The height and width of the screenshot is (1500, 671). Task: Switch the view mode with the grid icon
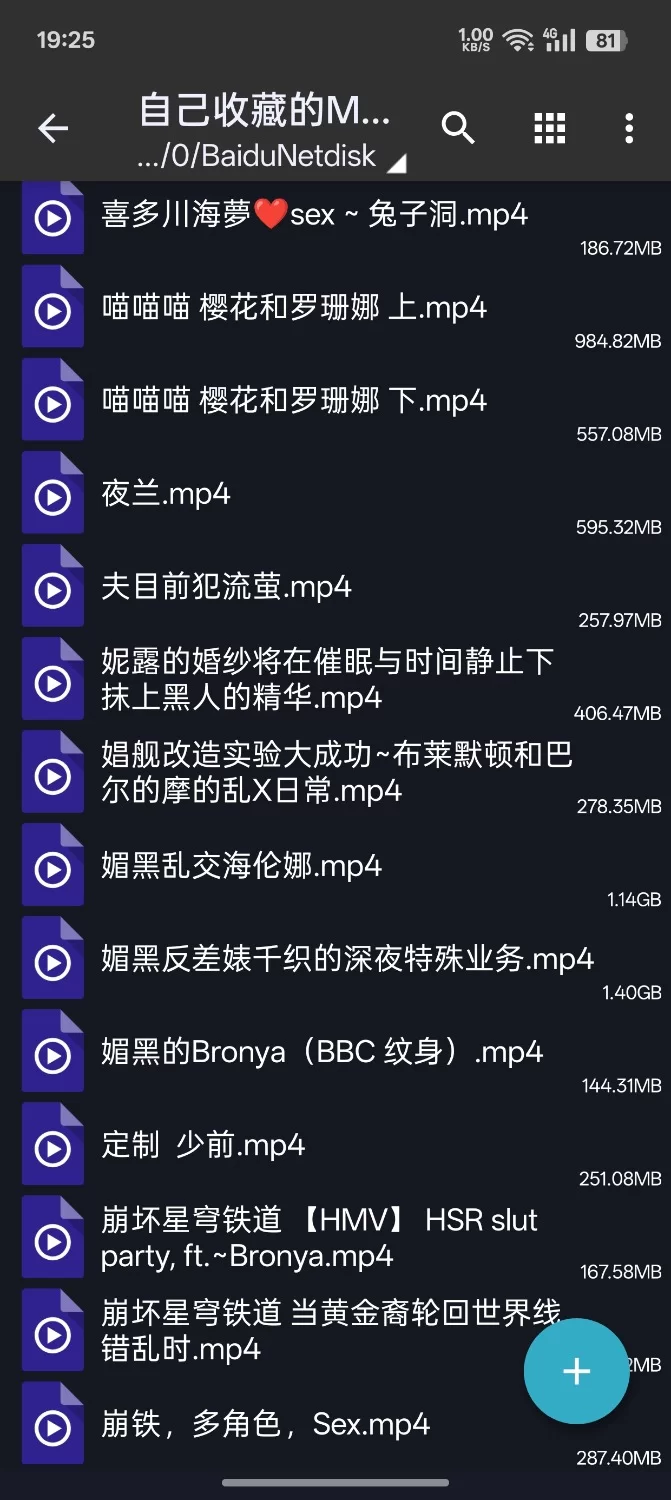(549, 128)
